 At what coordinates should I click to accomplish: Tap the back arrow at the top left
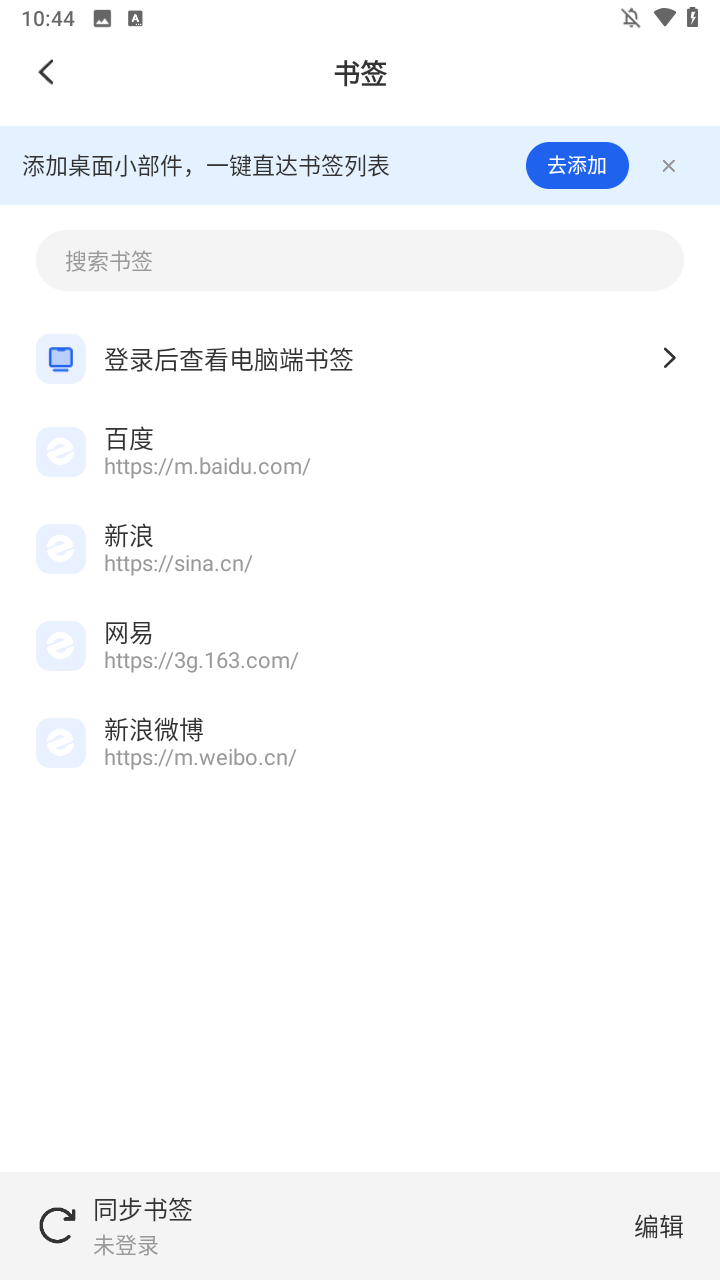(45, 71)
